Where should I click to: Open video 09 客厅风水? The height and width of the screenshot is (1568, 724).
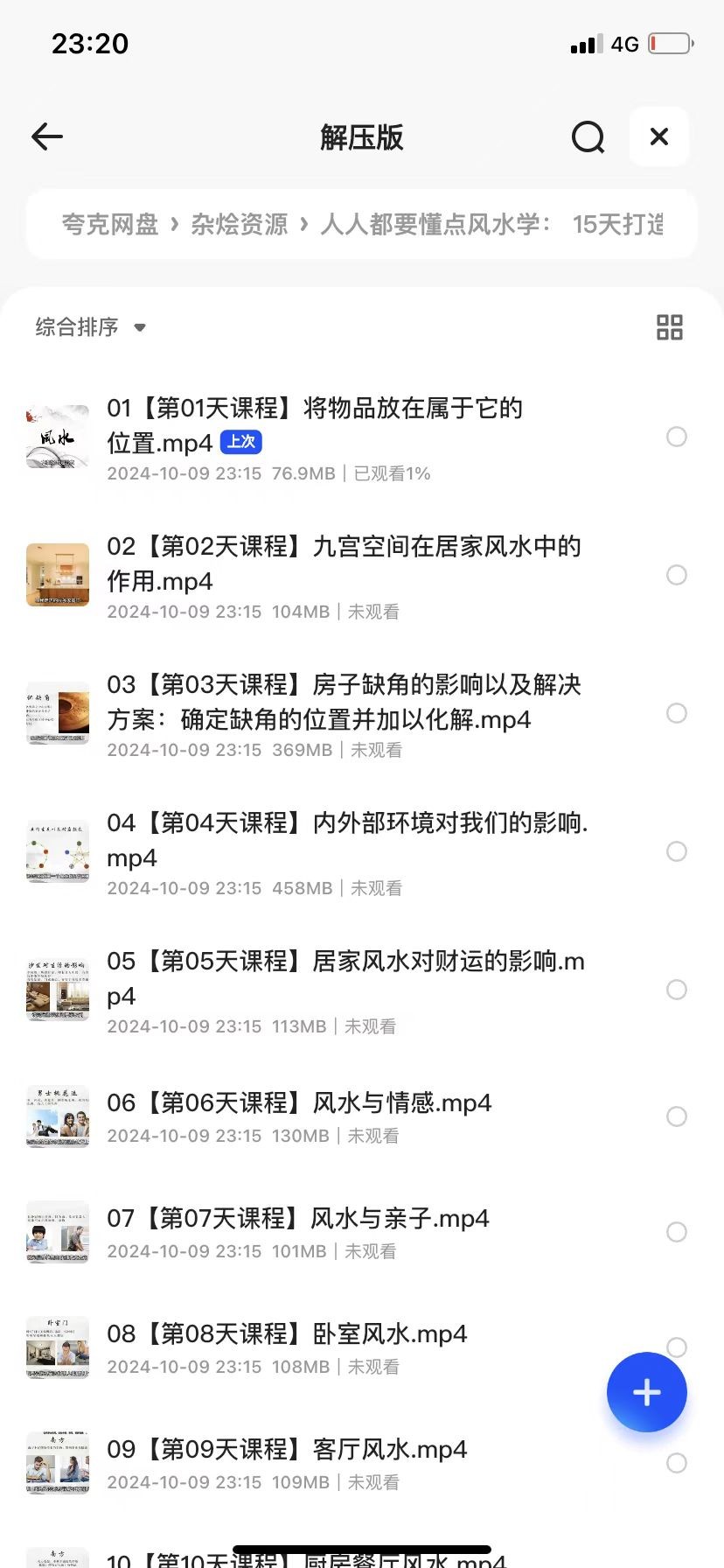click(x=287, y=1450)
